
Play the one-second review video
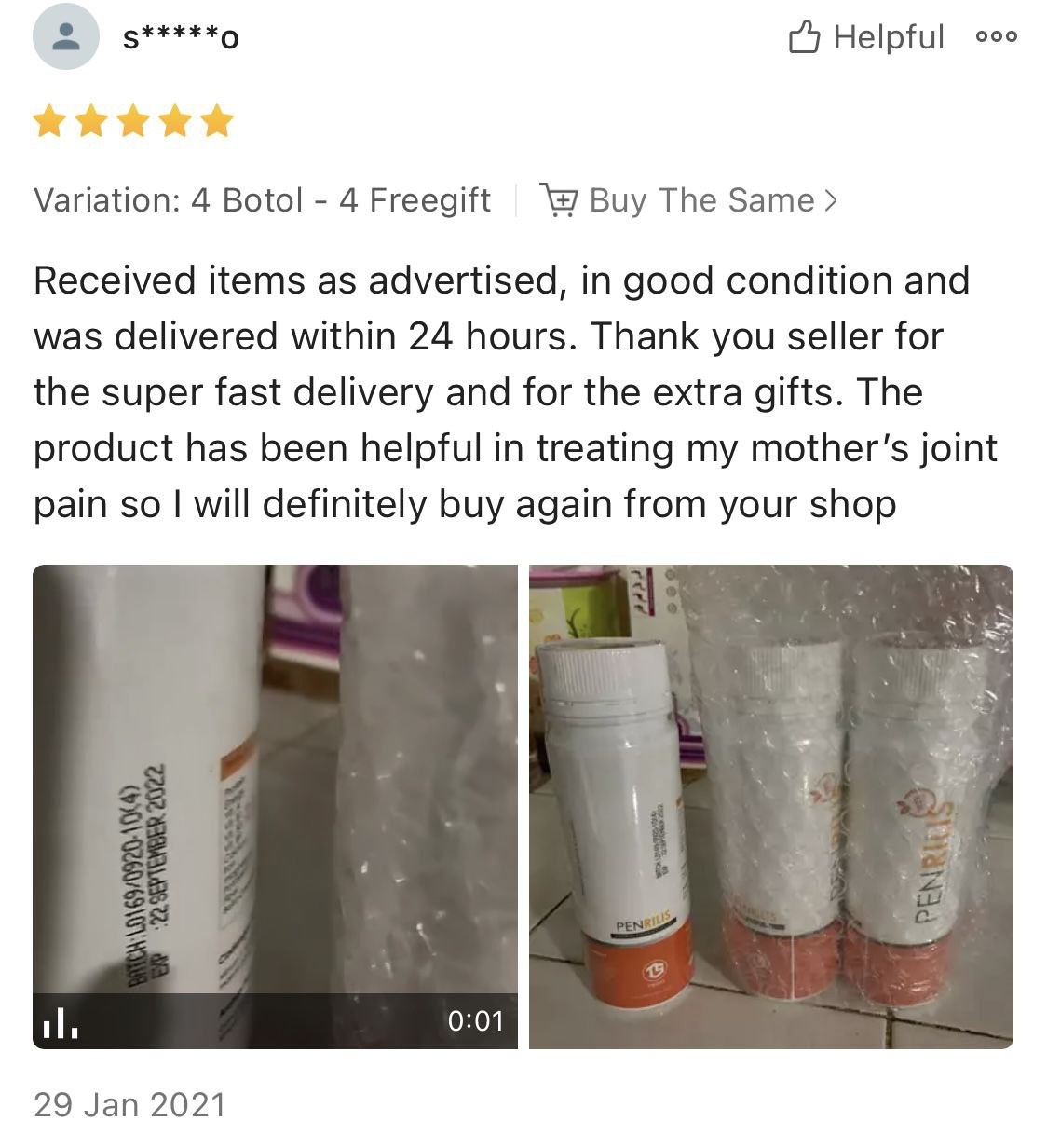click(x=275, y=806)
